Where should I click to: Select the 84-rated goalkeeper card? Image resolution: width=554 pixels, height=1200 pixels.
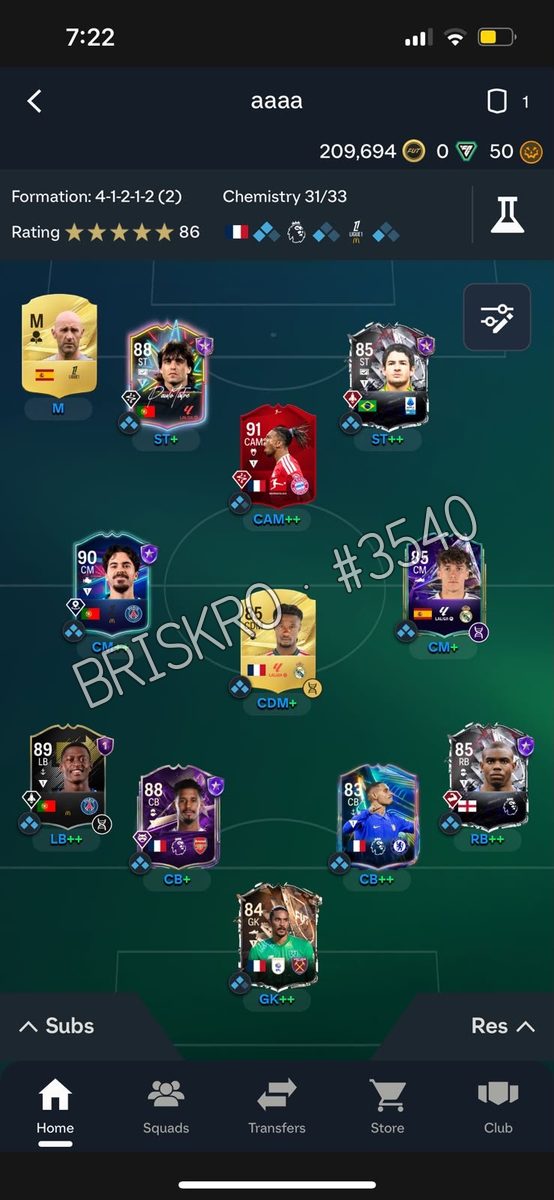pos(278,935)
